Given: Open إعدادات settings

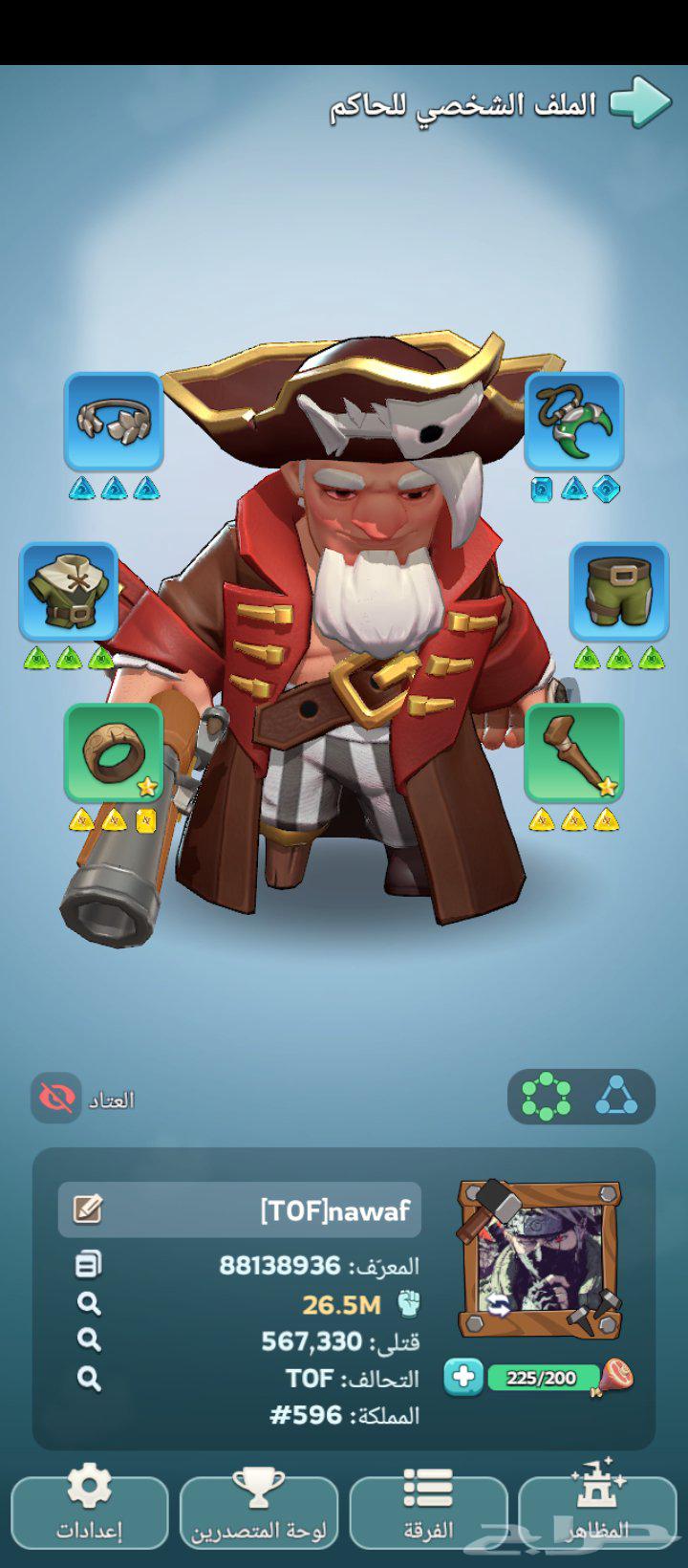Looking at the screenshot, I should pyautogui.click(x=89, y=1511).
